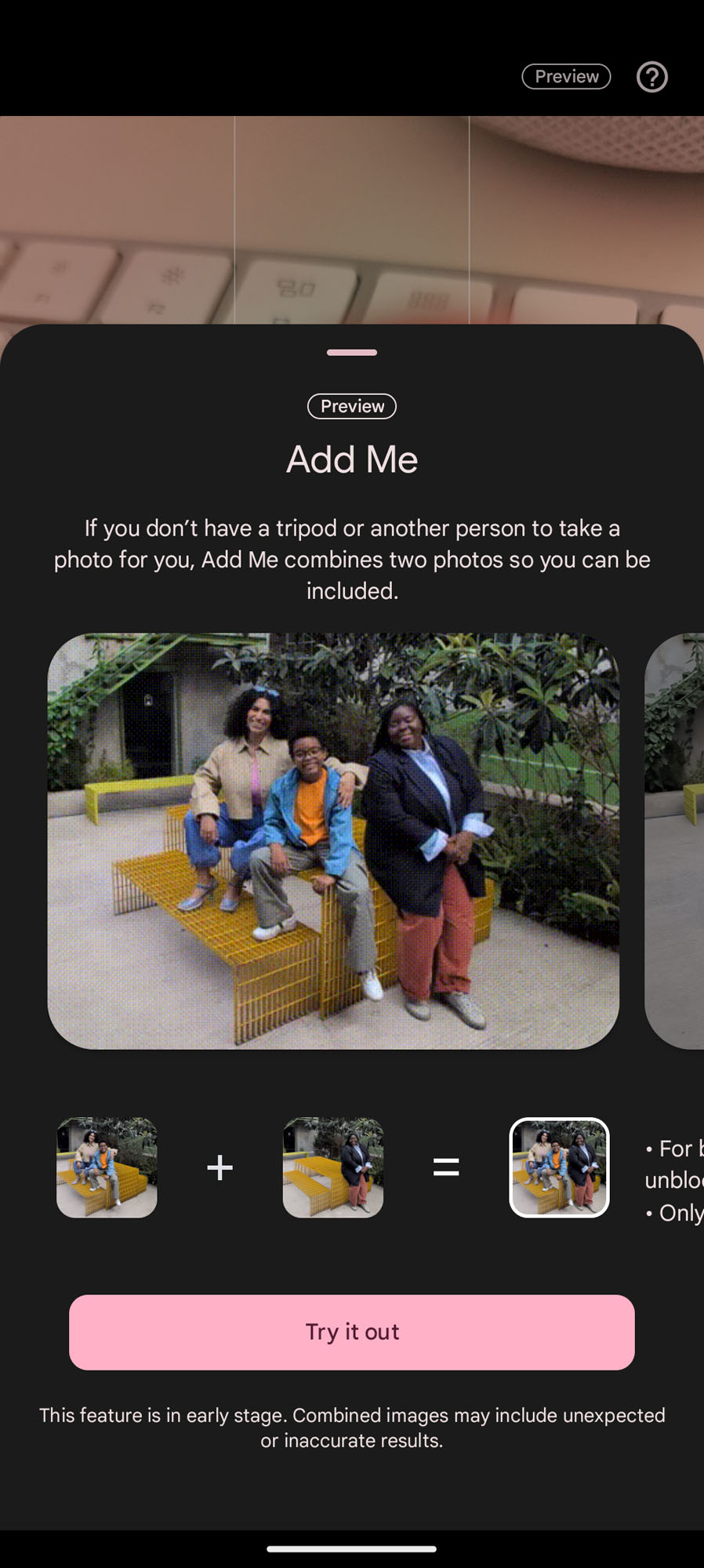This screenshot has height=1568, width=704.
Task: Select the second photo thumbnail after the plus
Action: [333, 1167]
